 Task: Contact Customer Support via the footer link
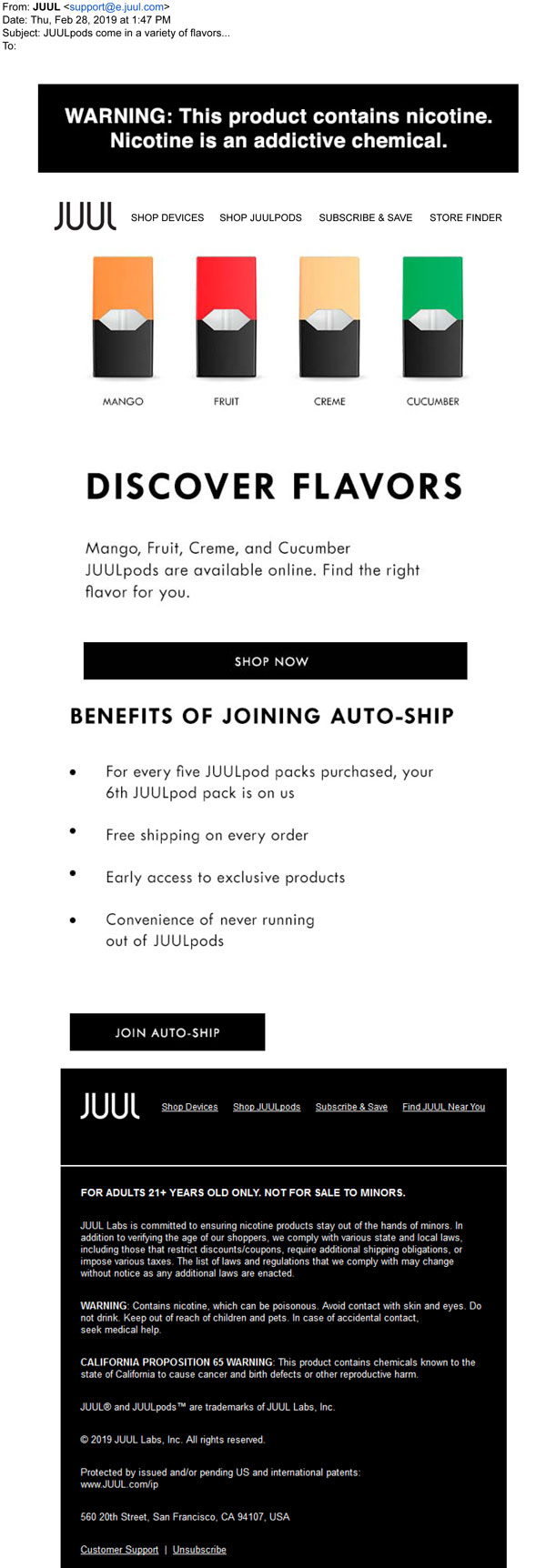click(x=119, y=1550)
